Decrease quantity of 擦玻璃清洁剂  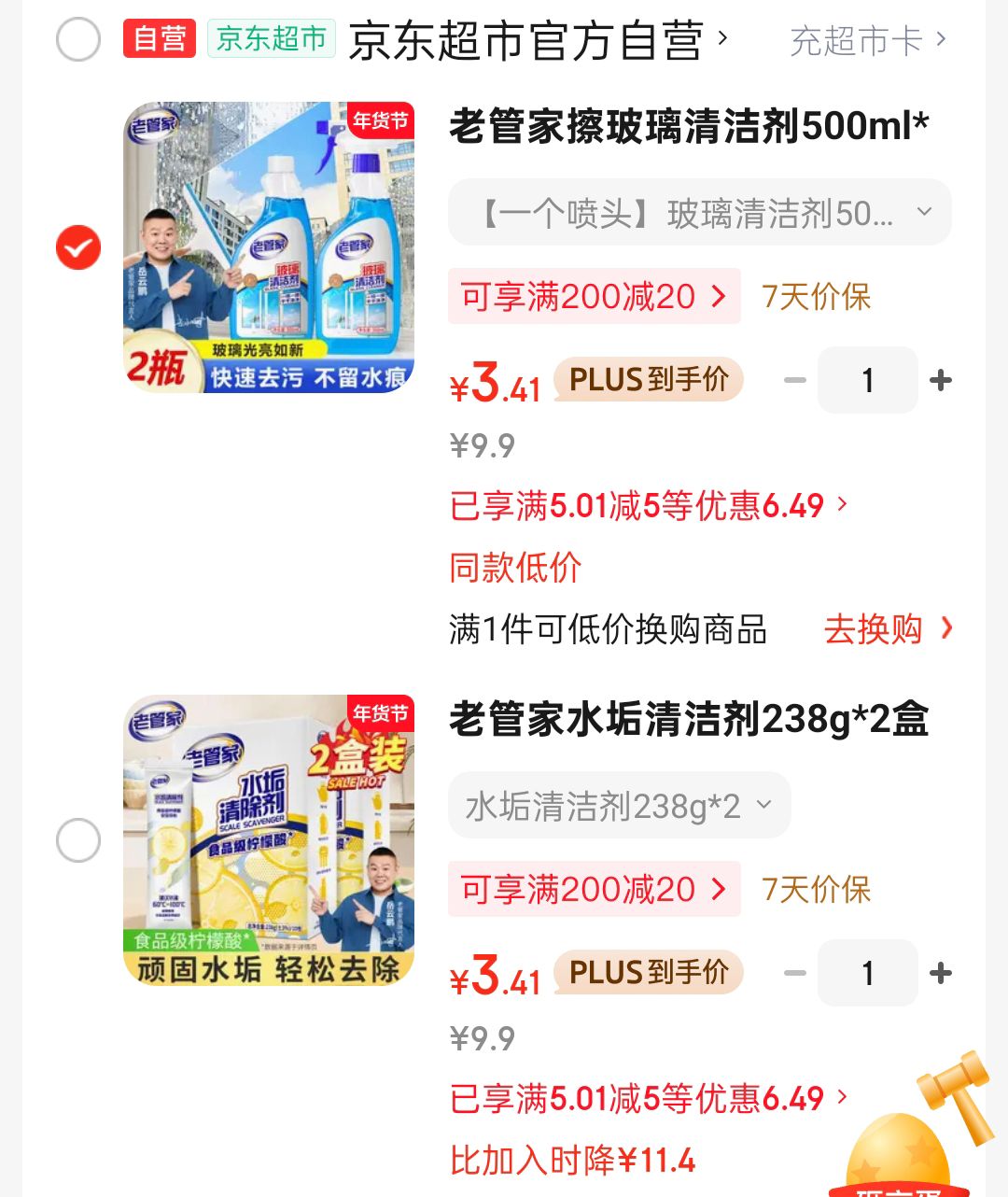tap(795, 380)
